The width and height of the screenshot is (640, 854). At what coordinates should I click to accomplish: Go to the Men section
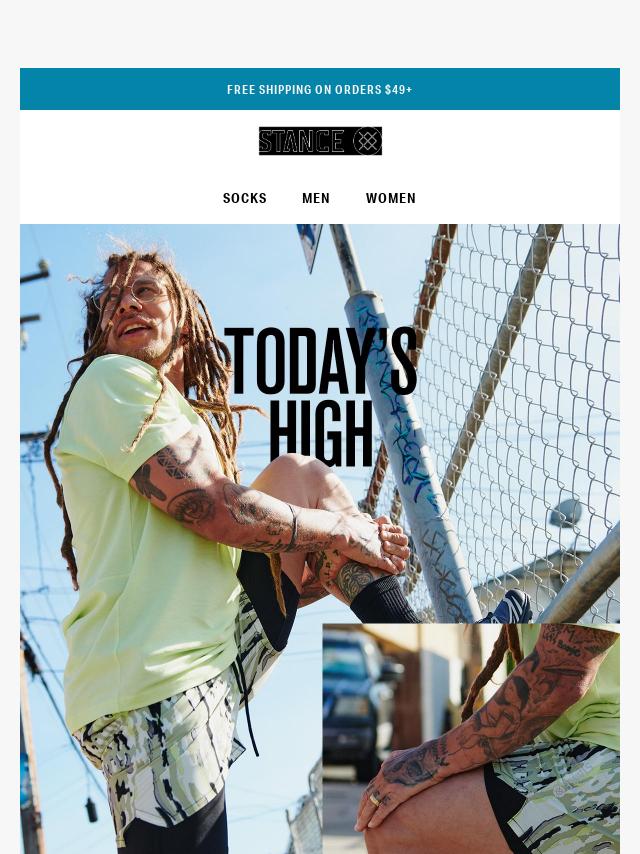click(316, 198)
